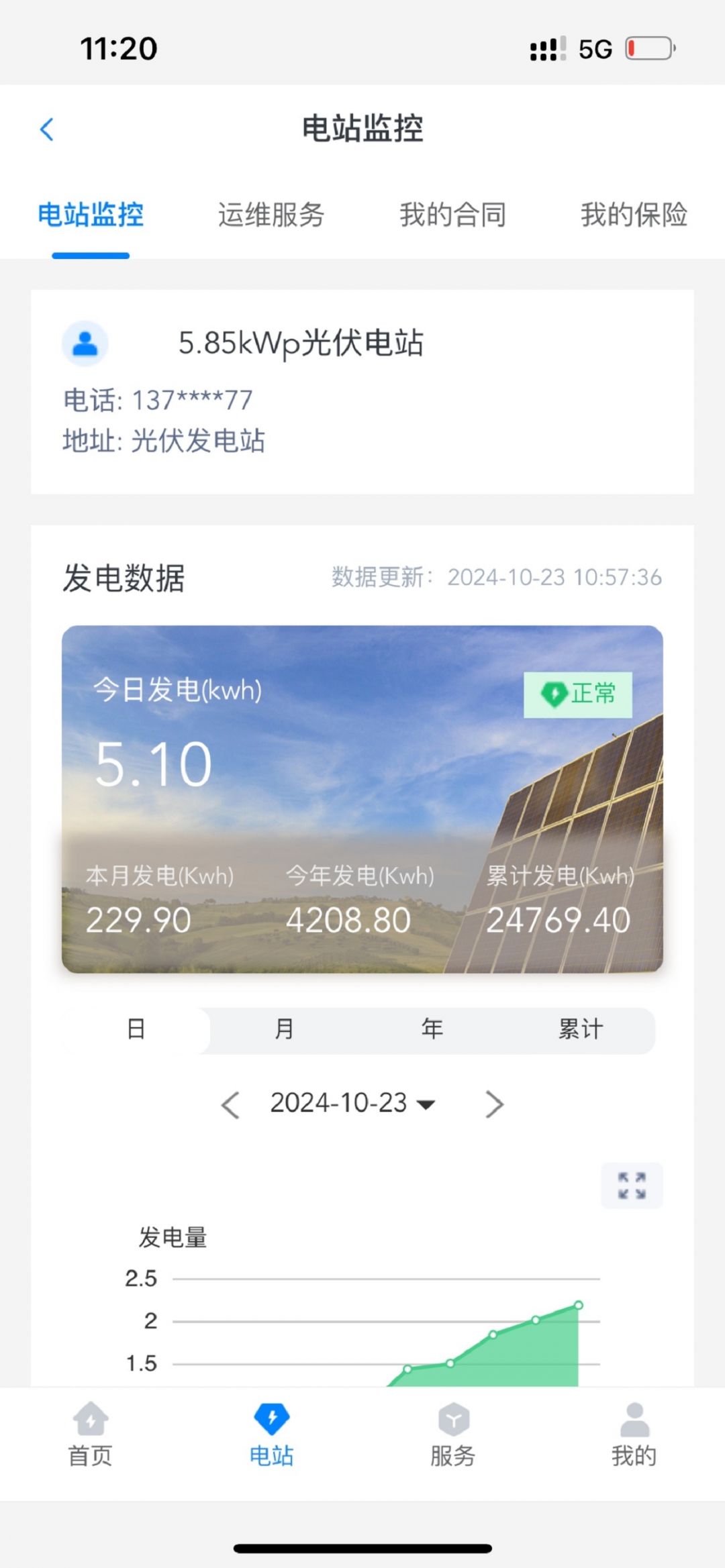This screenshot has width=725, height=1568.
Task: Select the 电站监控 top tab
Action: coord(91,215)
